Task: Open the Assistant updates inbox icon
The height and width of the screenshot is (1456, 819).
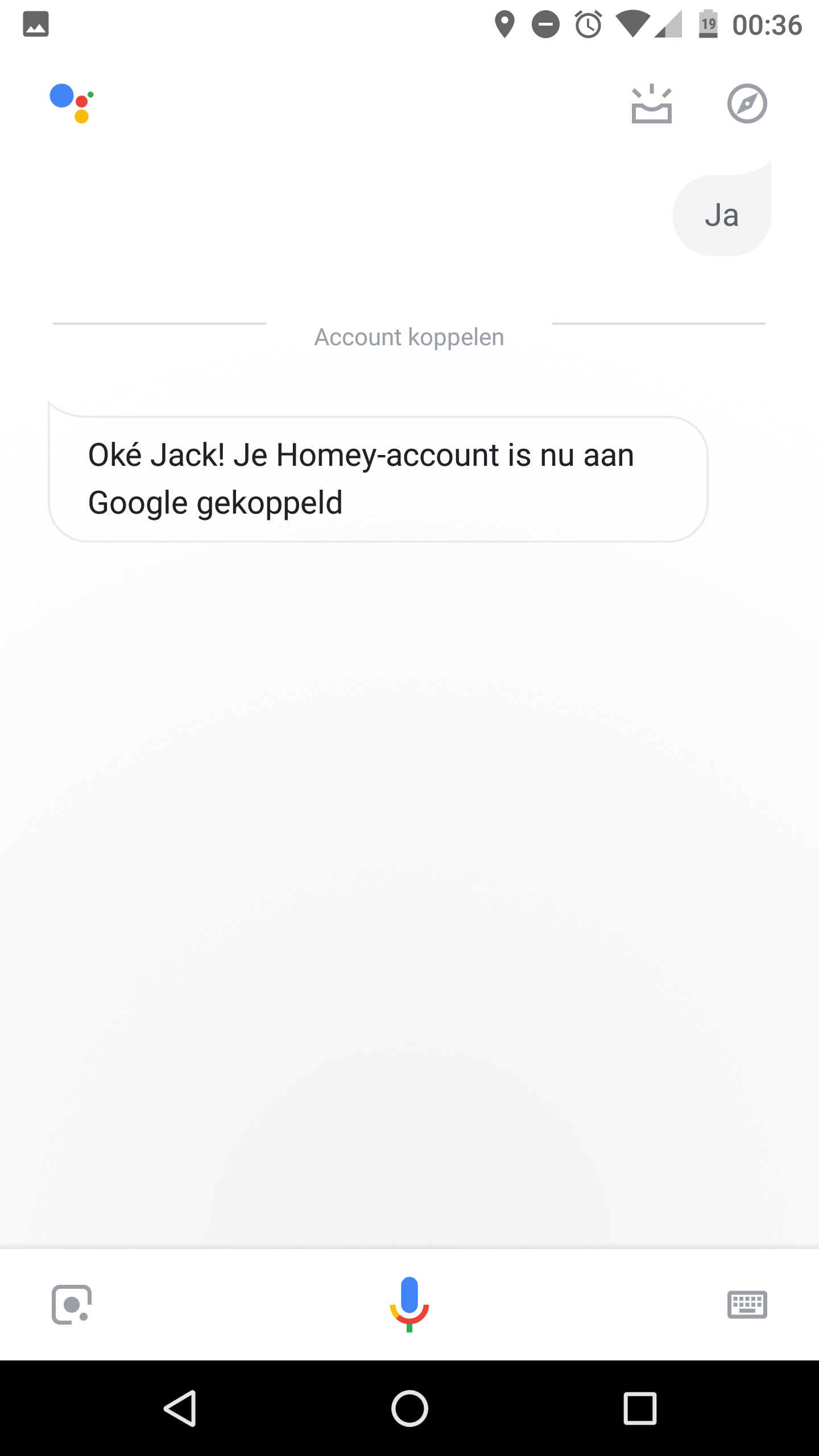Action: pos(651,104)
